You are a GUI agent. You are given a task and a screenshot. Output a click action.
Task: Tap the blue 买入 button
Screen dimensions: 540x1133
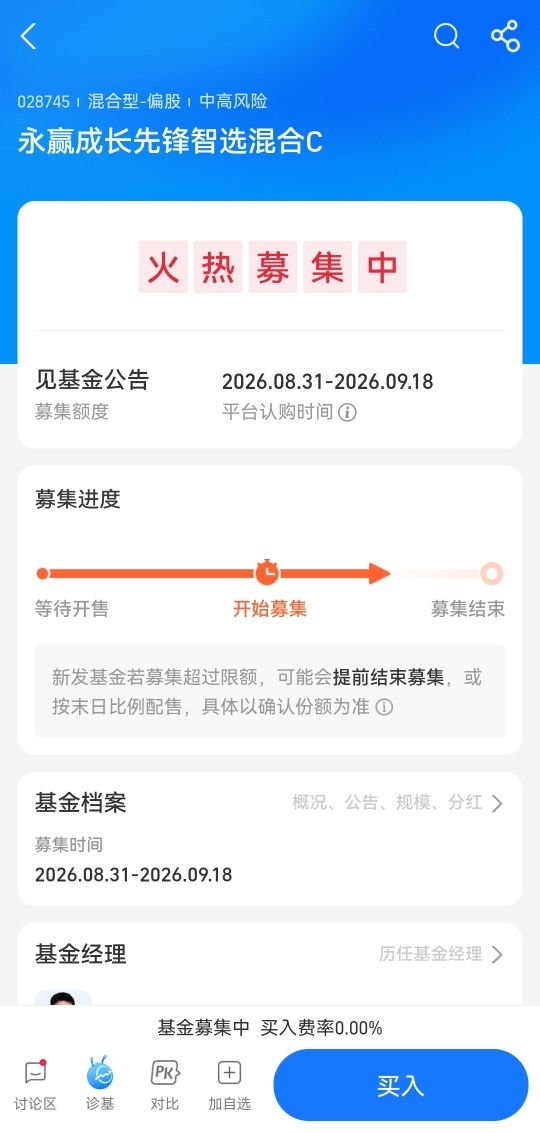(400, 1085)
